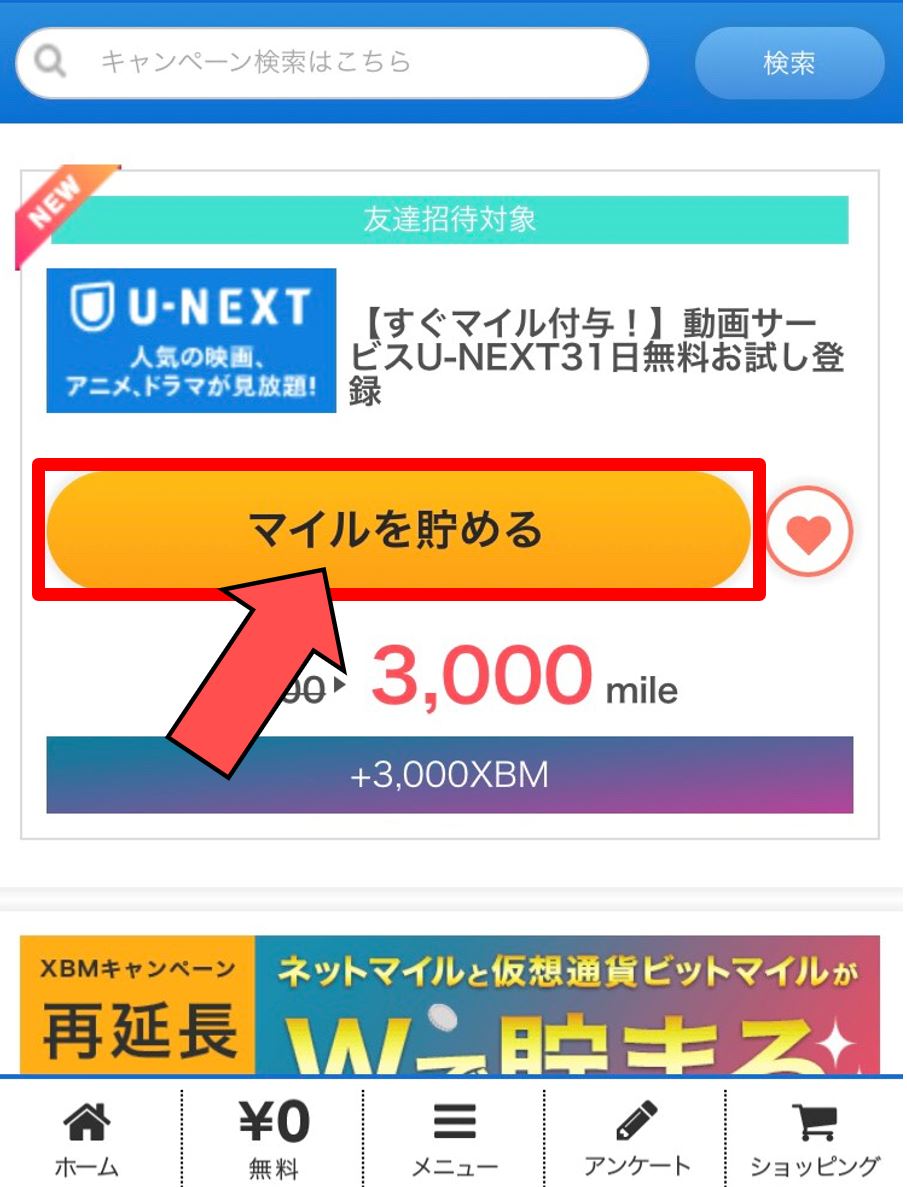Open the メニュー tab

click(x=454, y=1138)
